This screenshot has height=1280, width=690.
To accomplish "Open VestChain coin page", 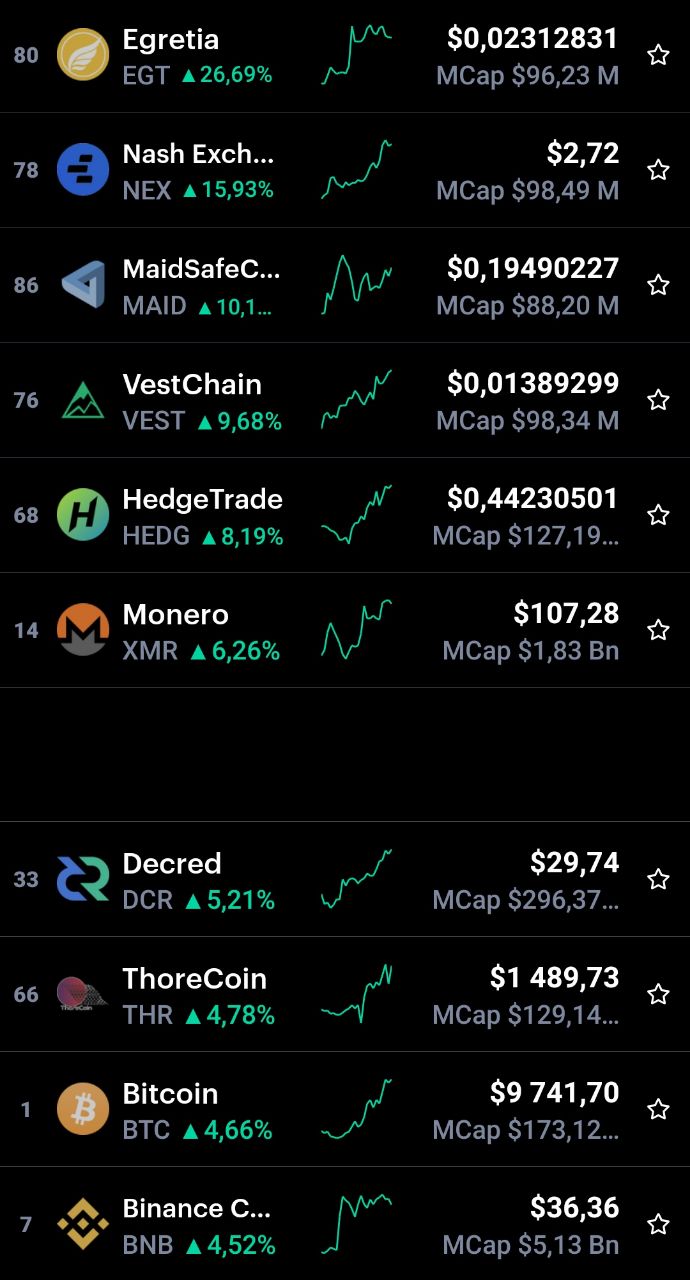I will (x=345, y=400).
